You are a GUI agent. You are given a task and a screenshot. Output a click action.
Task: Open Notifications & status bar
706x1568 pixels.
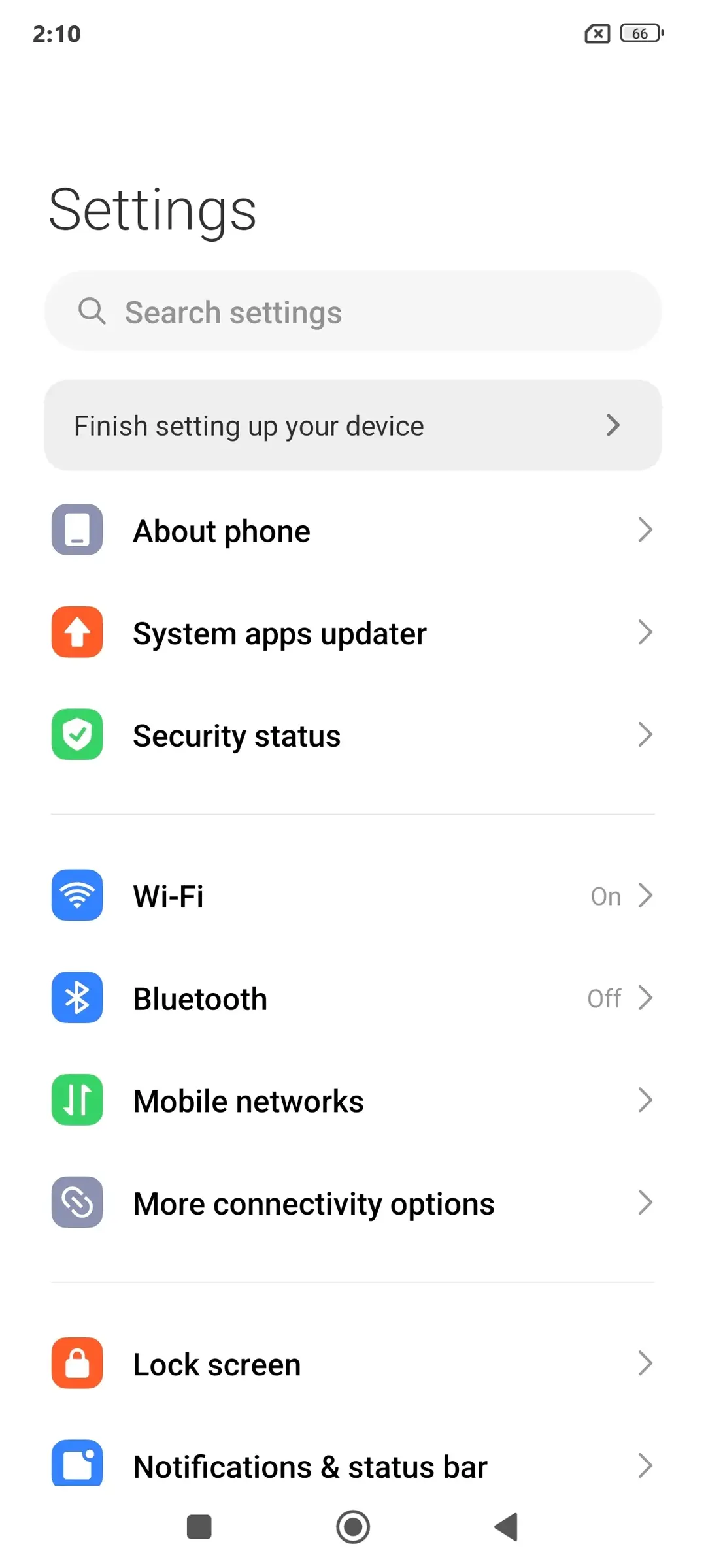click(353, 1465)
